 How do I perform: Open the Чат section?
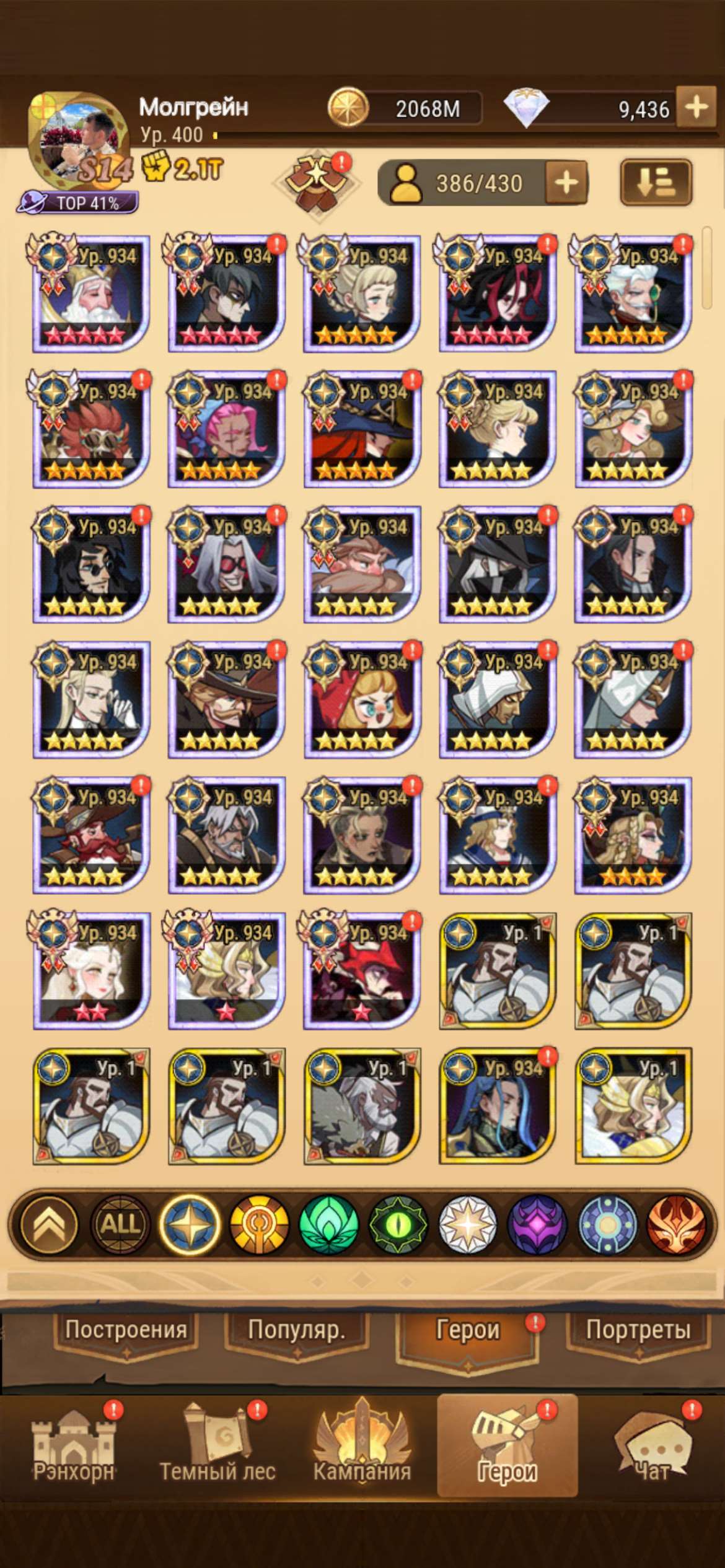click(x=652, y=1446)
